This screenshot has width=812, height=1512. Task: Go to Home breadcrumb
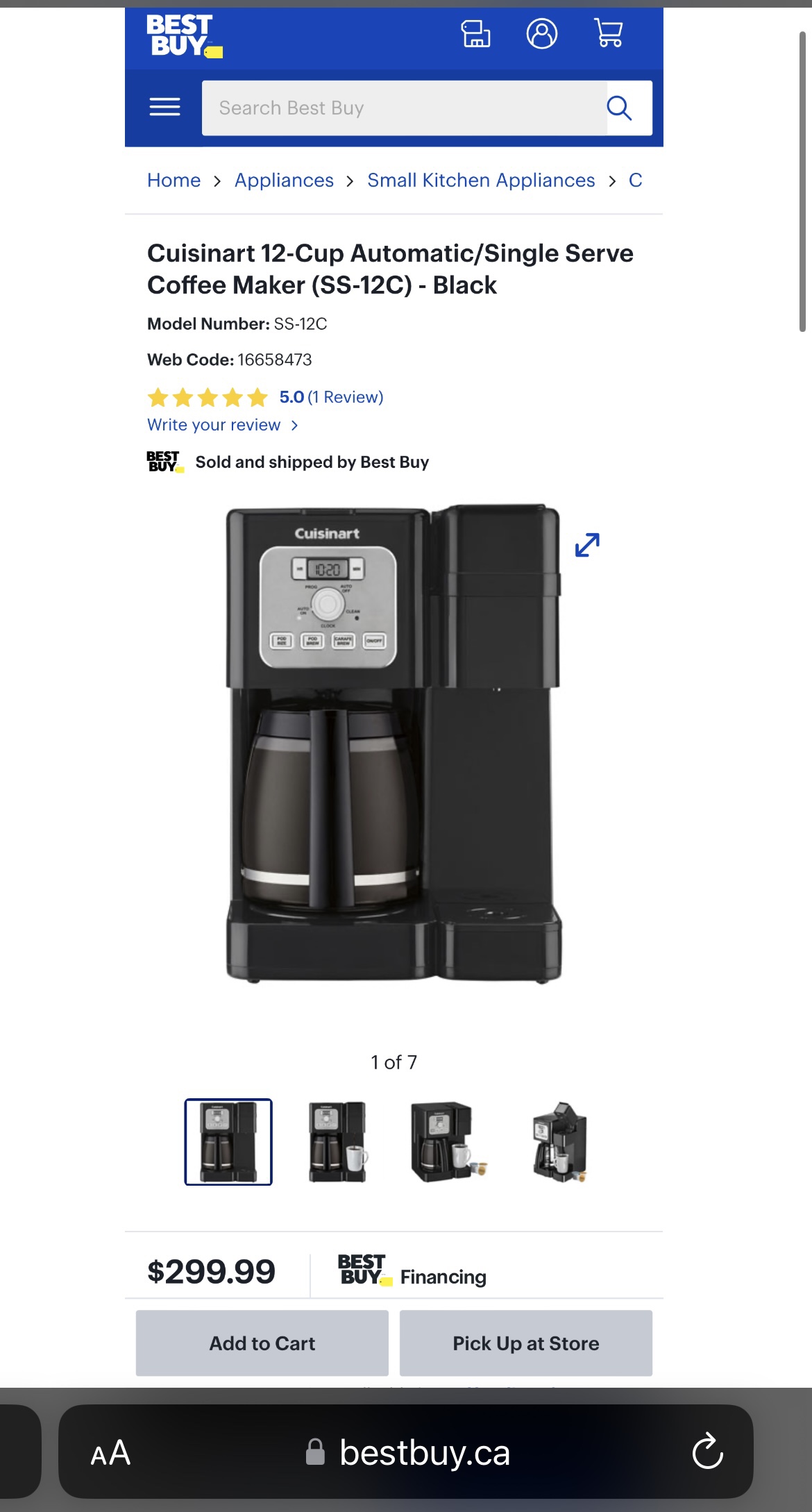coord(174,180)
